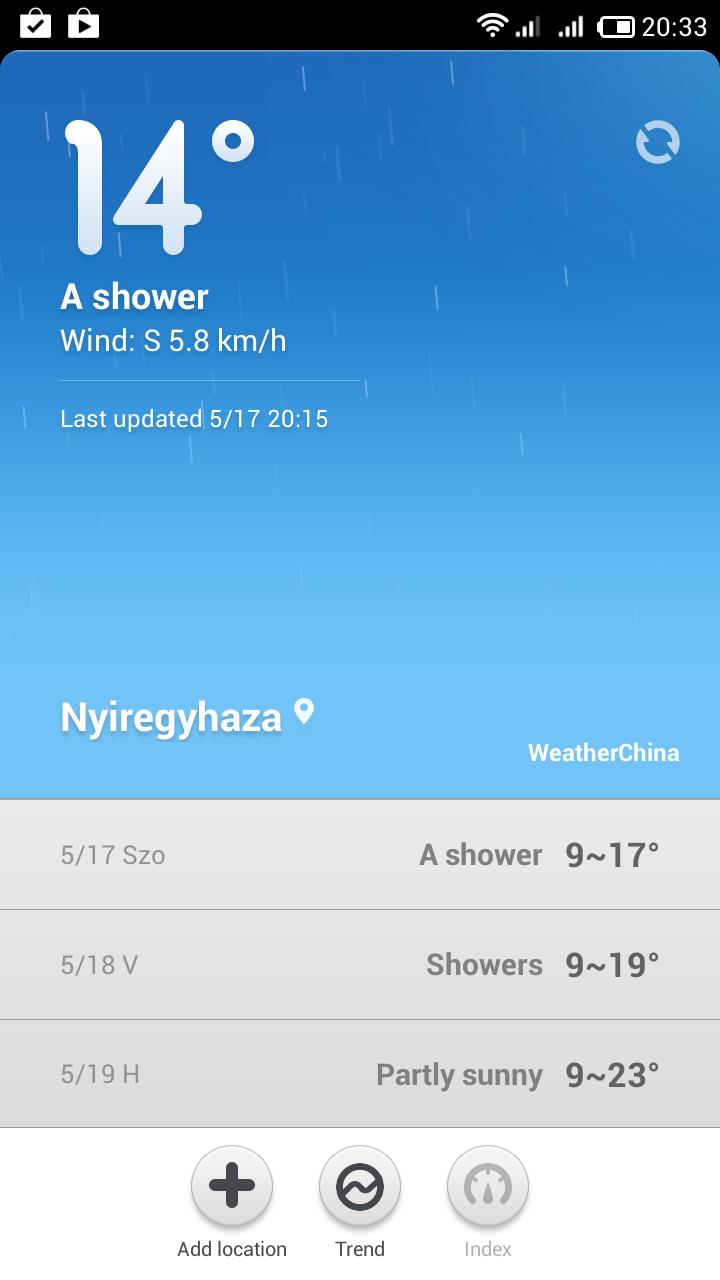Open the 5/17 Szo forecast row
This screenshot has height=1280, width=720.
(360, 855)
